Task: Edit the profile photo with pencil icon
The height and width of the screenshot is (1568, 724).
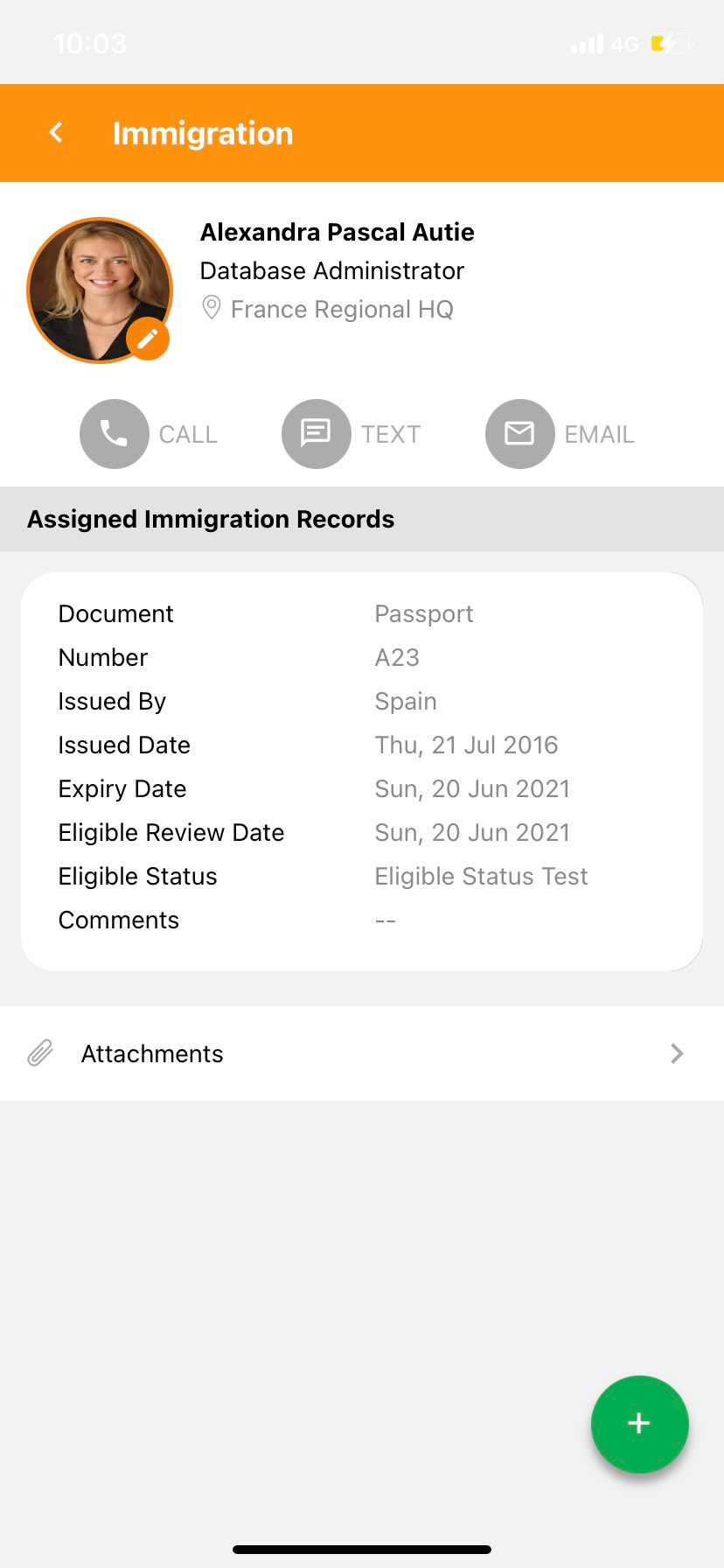Action: pyautogui.click(x=148, y=339)
